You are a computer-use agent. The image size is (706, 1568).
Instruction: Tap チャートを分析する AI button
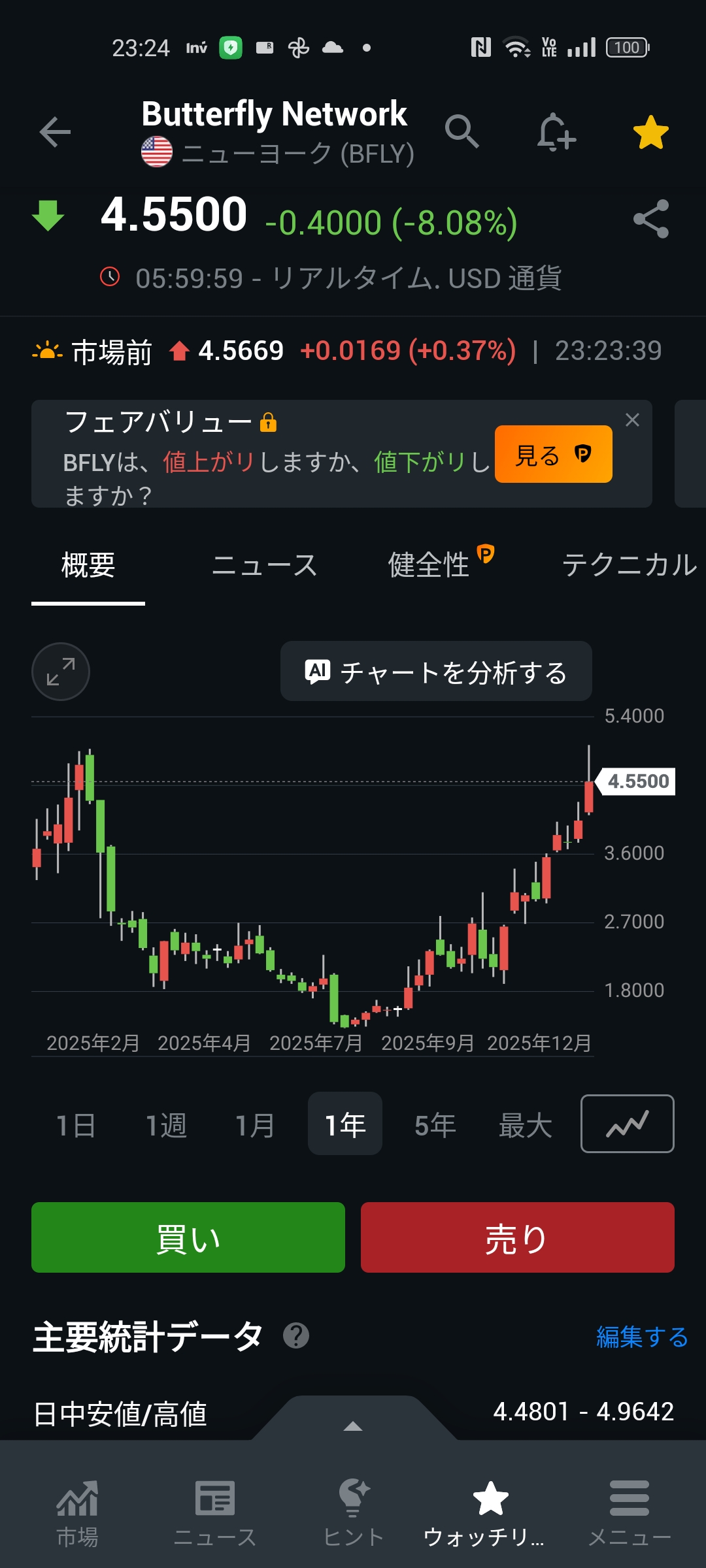point(436,672)
